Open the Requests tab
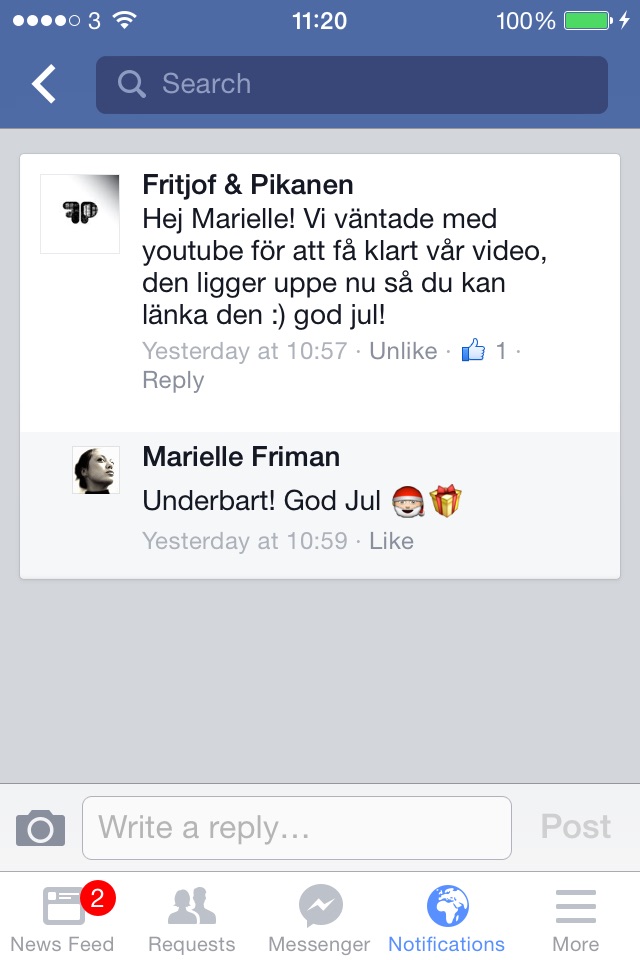640x960 pixels. (x=191, y=918)
